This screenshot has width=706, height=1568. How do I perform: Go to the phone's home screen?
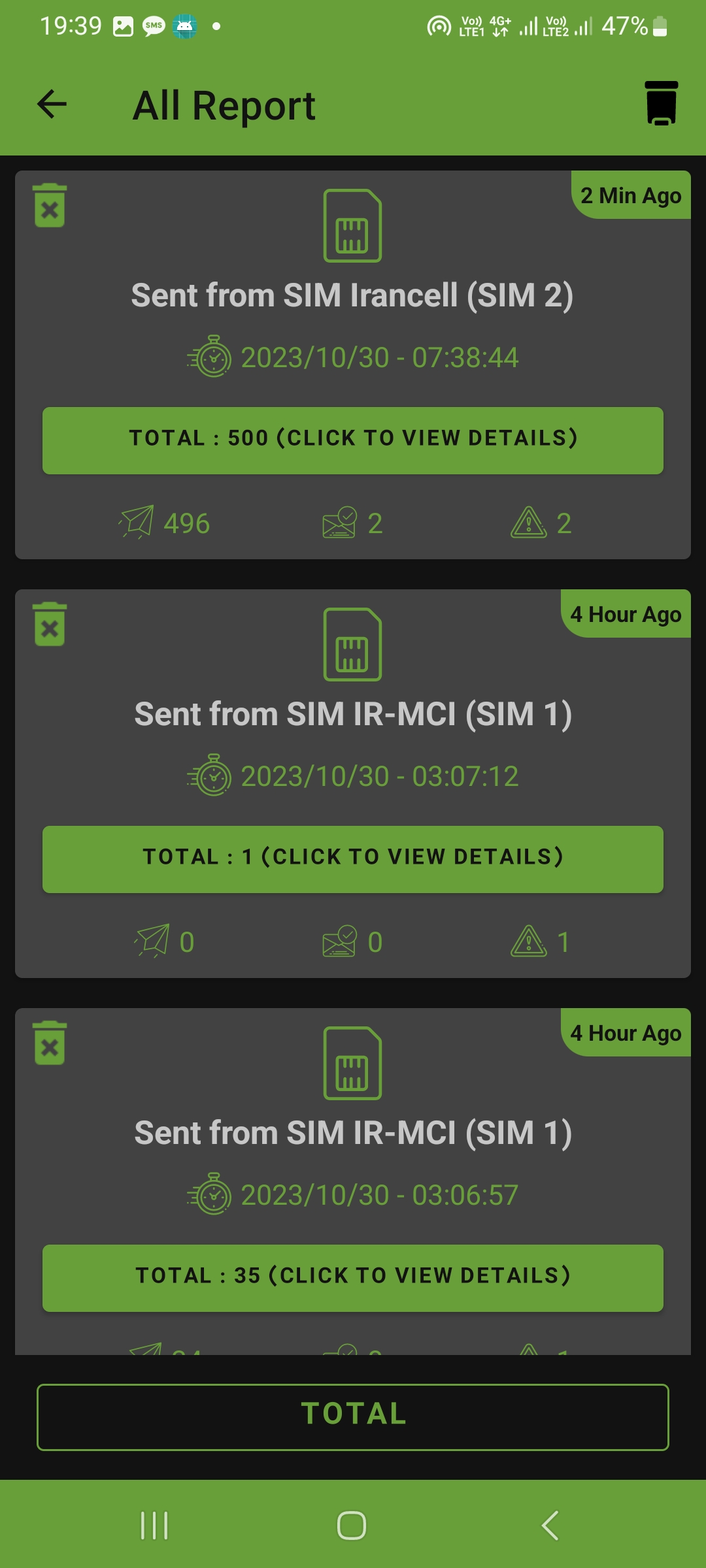352,1526
